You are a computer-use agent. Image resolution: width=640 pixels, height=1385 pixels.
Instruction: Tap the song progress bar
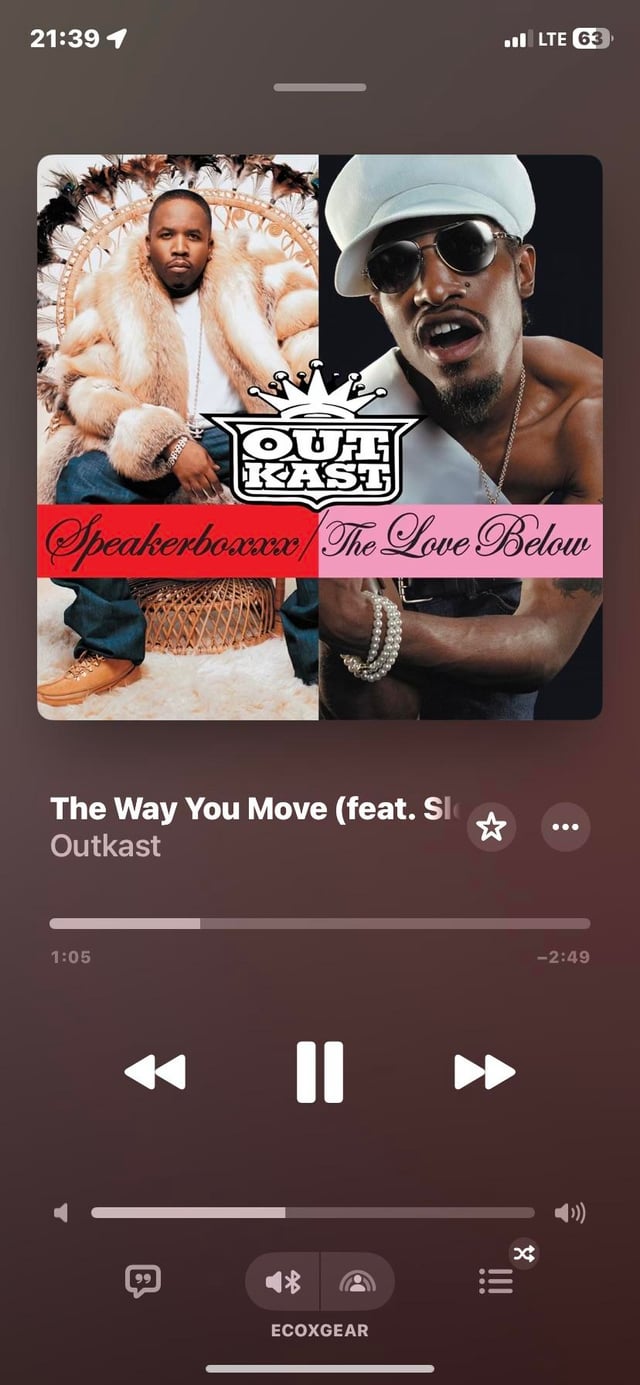click(320, 923)
